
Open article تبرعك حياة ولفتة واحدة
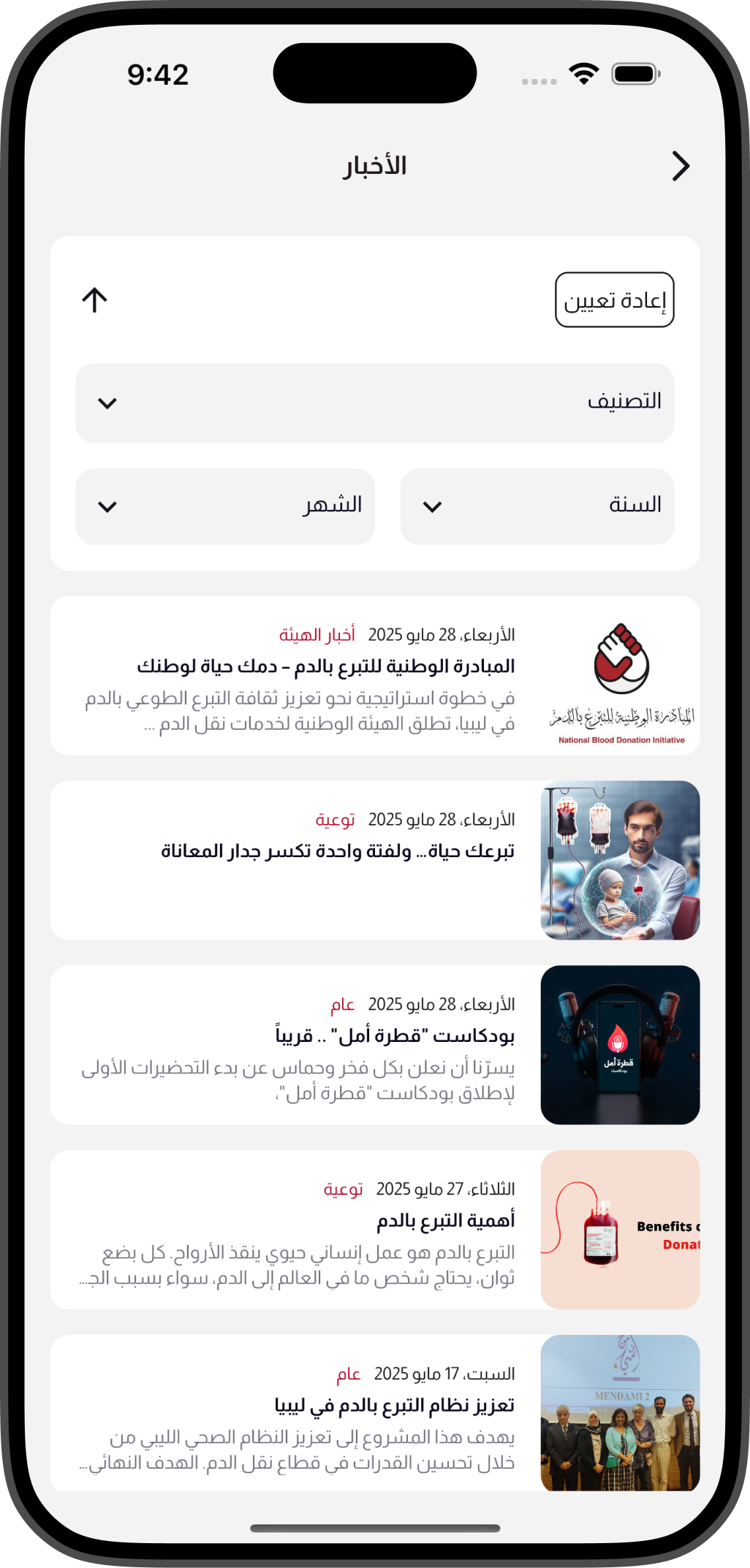374,860
